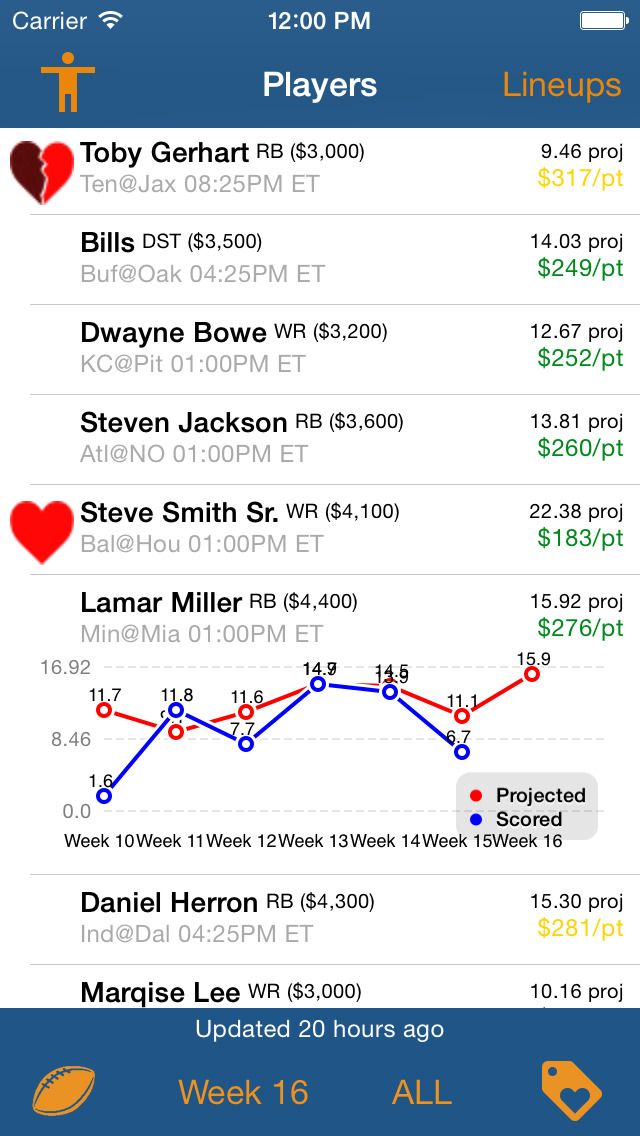This screenshot has height=1136, width=640.
Task: Switch to the Lineups view
Action: click(561, 86)
